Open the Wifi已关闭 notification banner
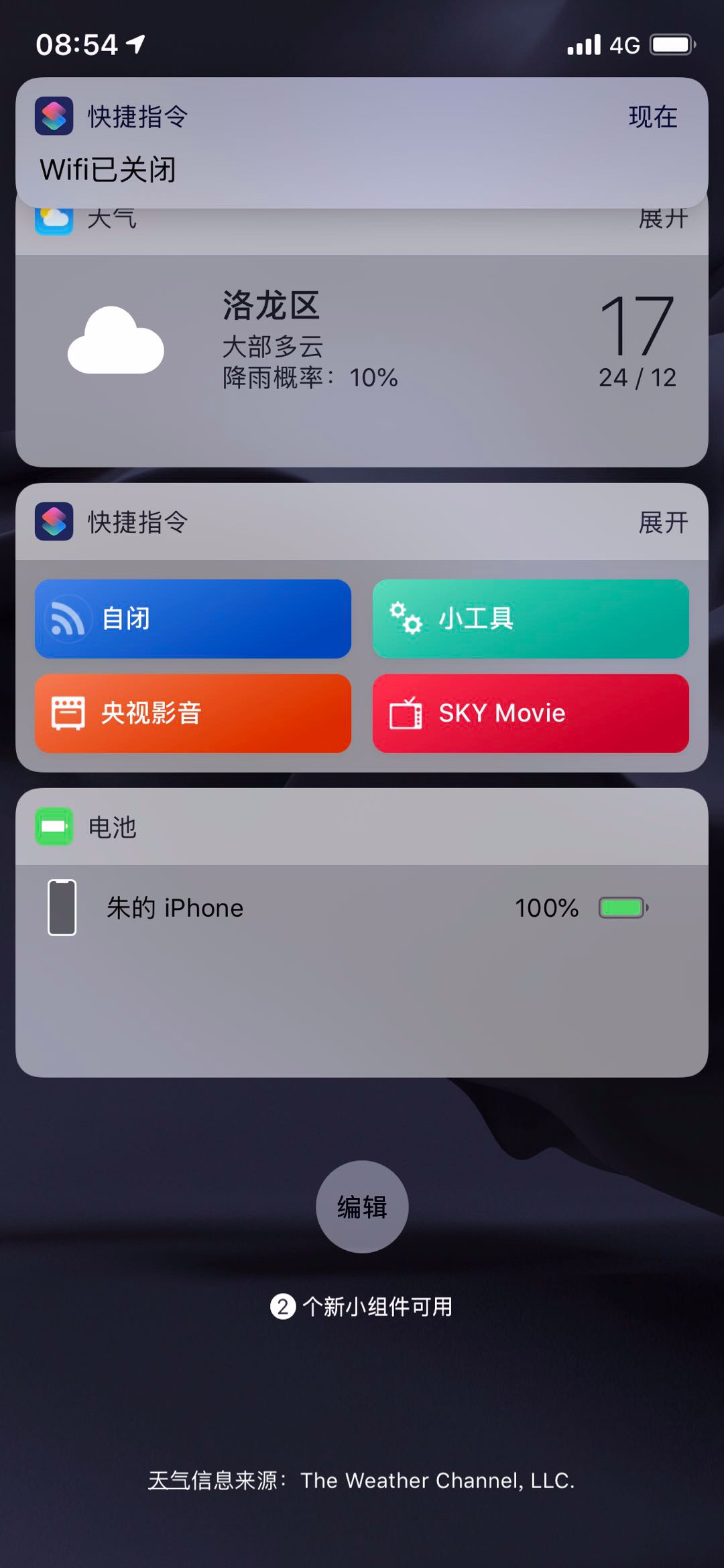Screen dimensions: 724x1568 click(x=362, y=143)
